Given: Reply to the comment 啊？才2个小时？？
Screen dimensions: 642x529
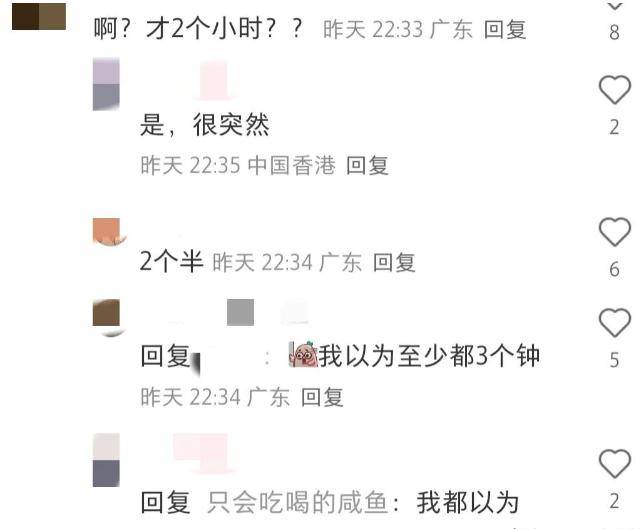Looking at the screenshot, I should (x=504, y=30).
